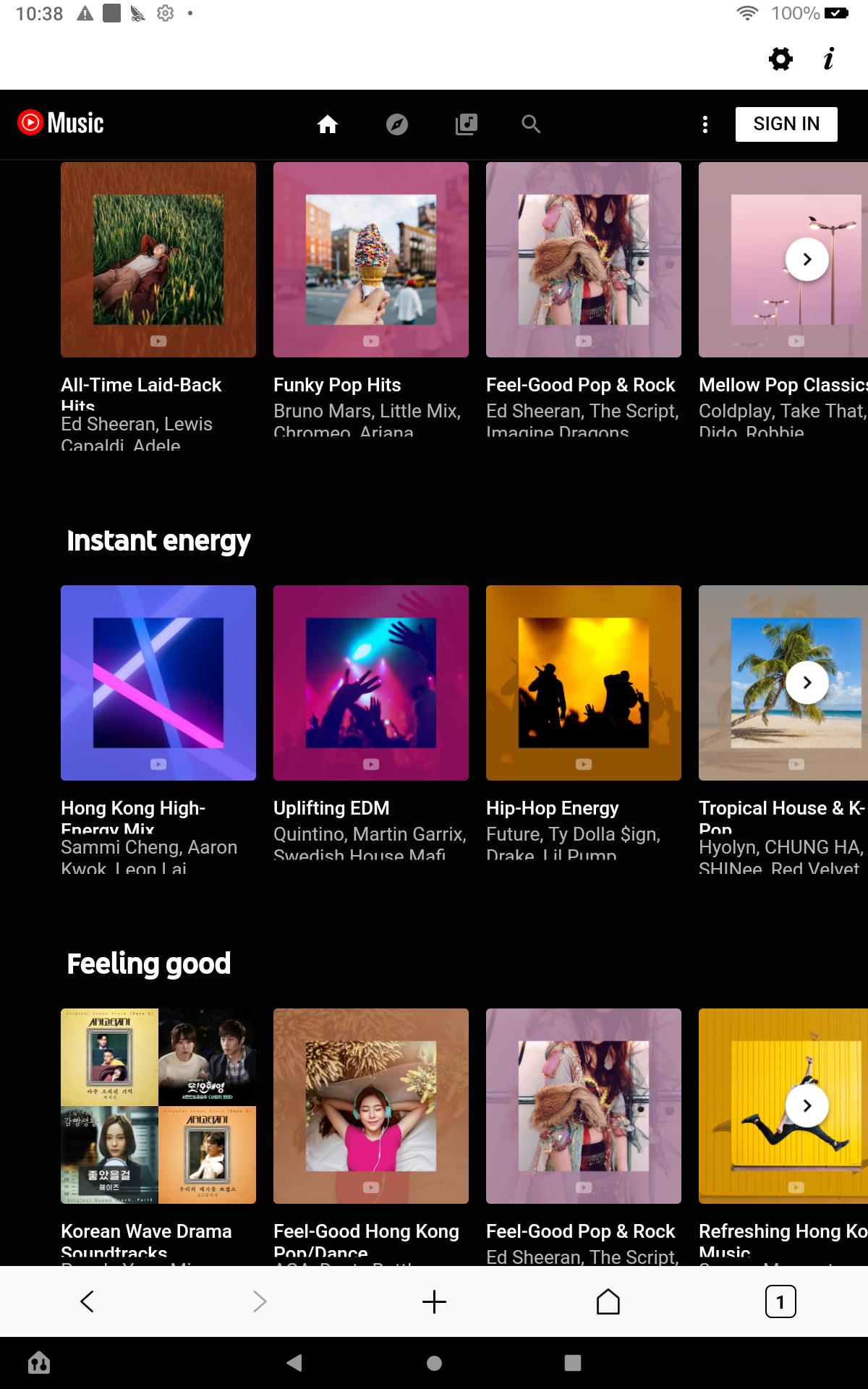The height and width of the screenshot is (1389, 868).
Task: Open All-Time Laid-Back Hits playlist
Action: [158, 260]
